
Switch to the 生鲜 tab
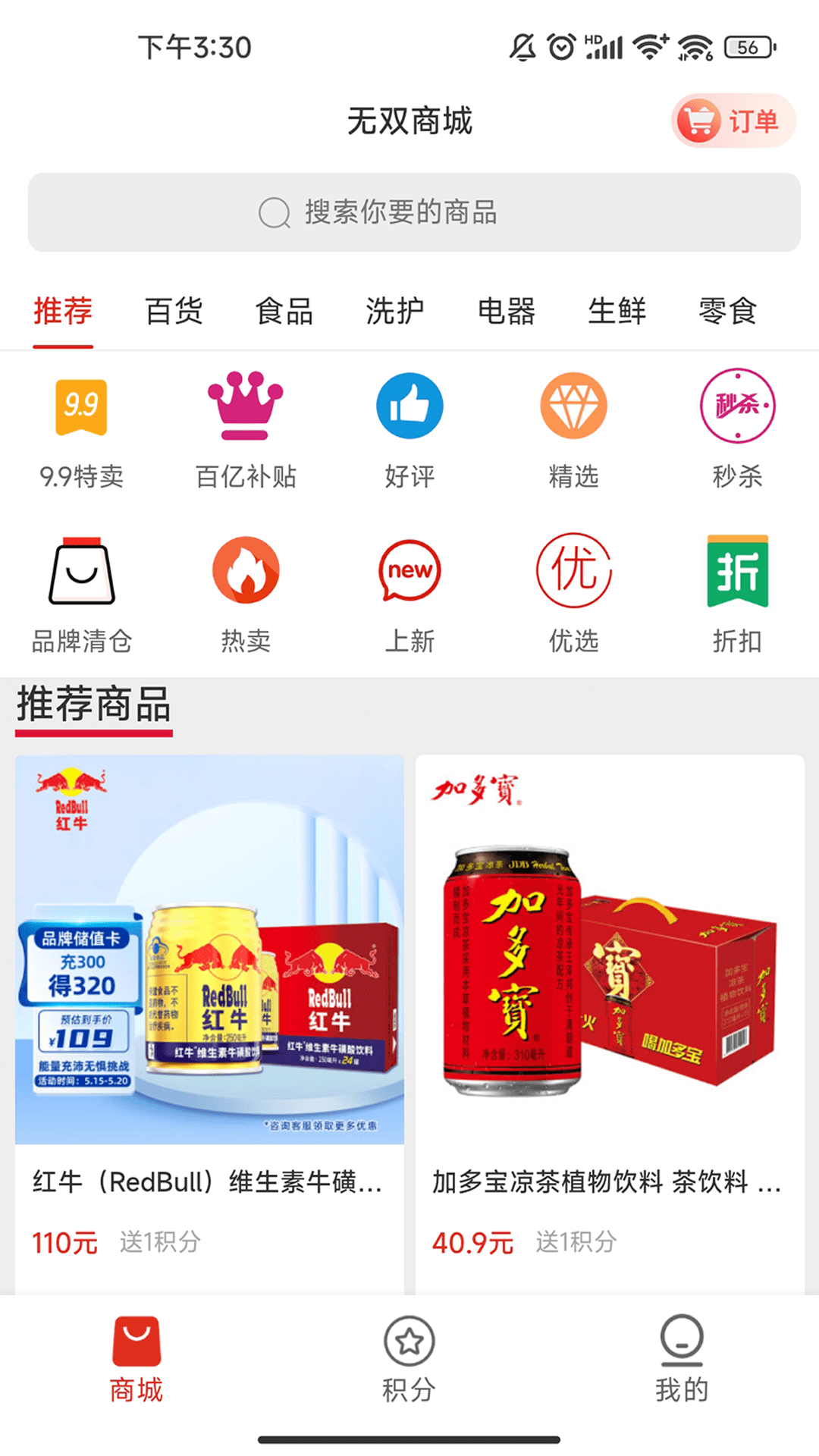click(x=617, y=311)
